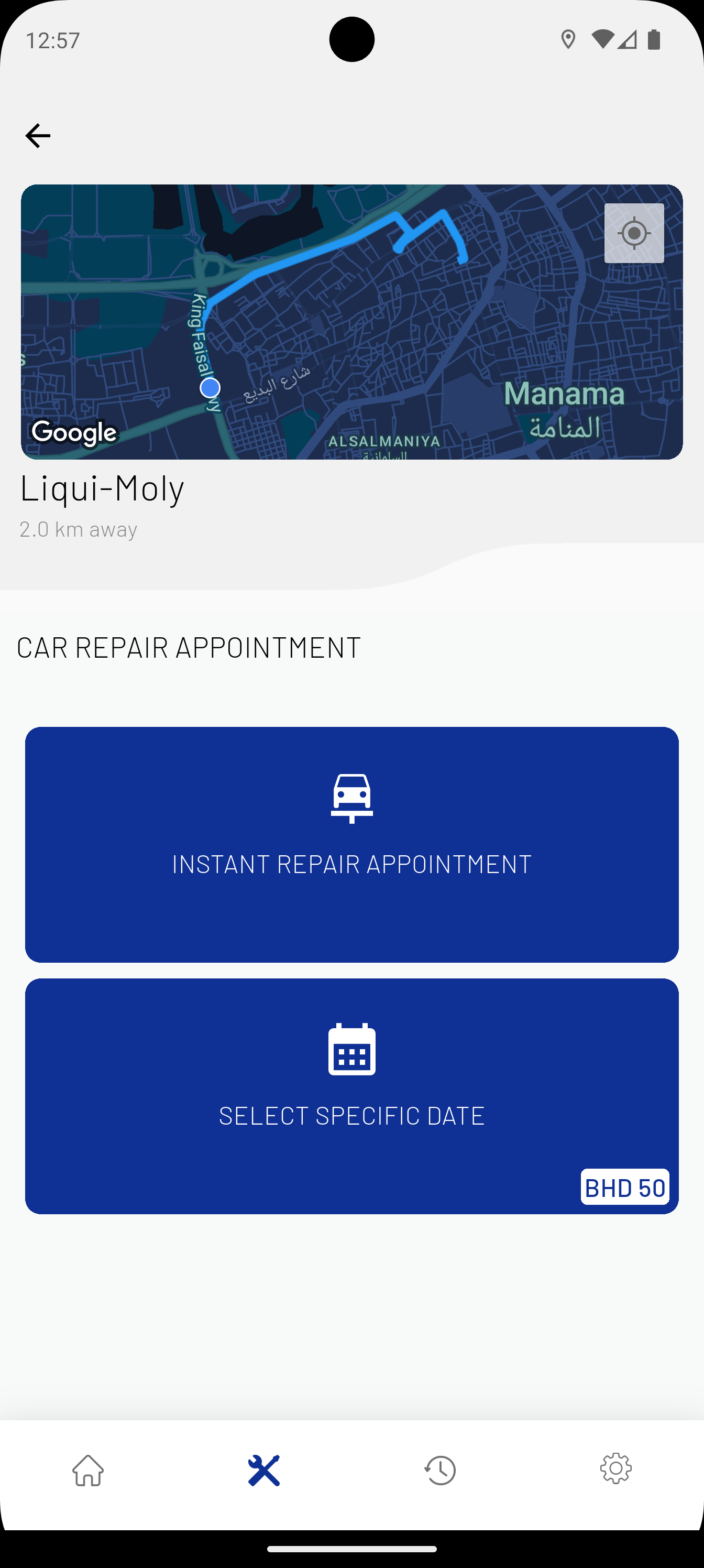
Task: Center map on my current location
Action: pos(633,233)
